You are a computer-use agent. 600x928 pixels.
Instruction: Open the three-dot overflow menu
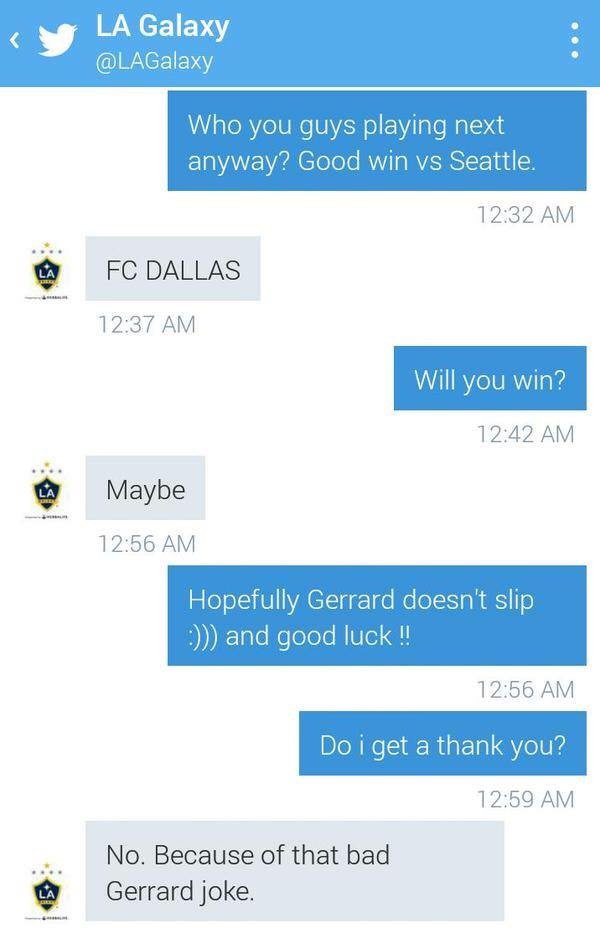574,41
